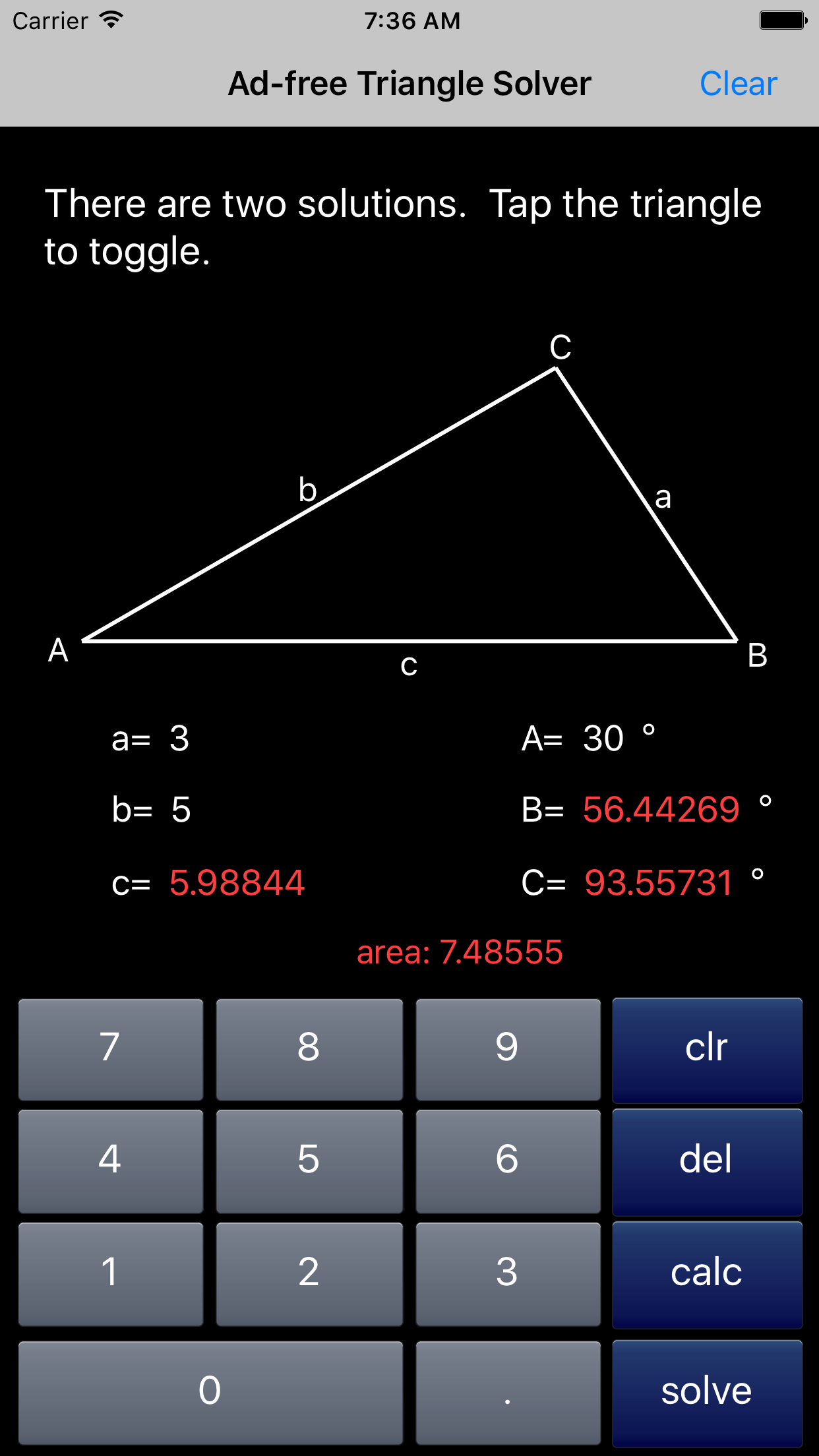Insert a decimal point
This screenshot has width=819, height=1456.
pyautogui.click(x=508, y=1393)
